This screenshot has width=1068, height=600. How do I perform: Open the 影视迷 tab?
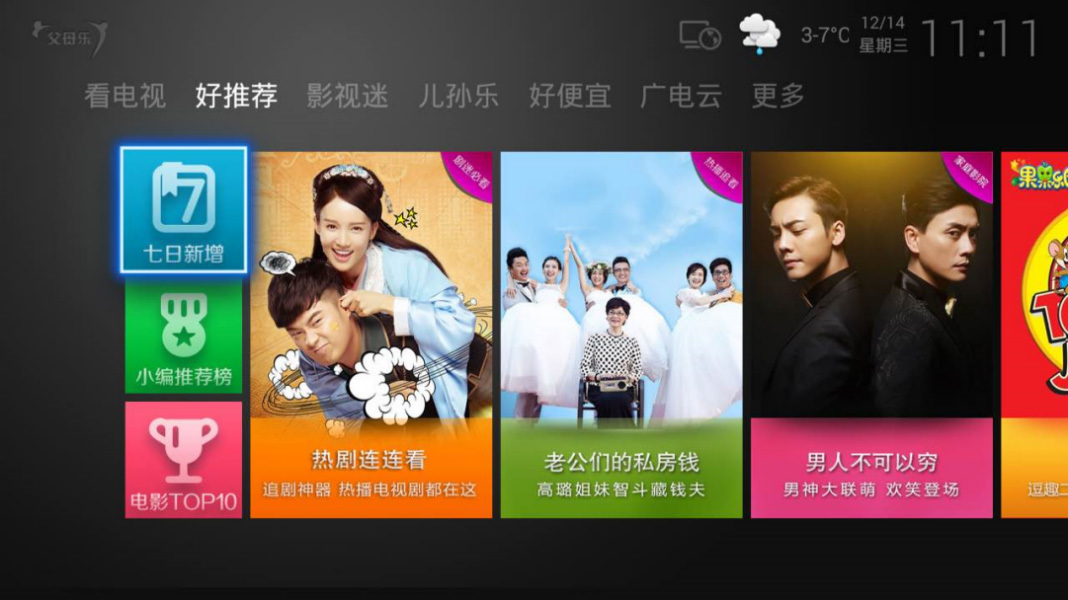pyautogui.click(x=347, y=96)
